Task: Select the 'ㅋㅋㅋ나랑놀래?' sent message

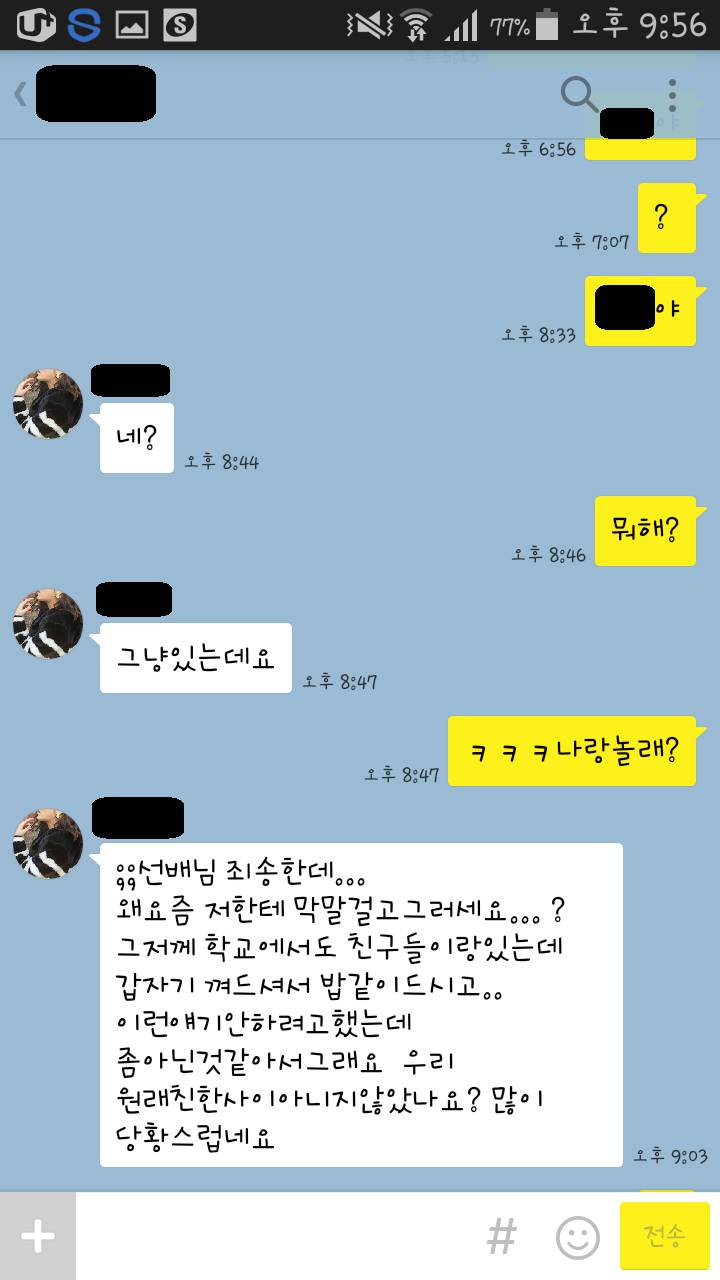Action: [572, 749]
